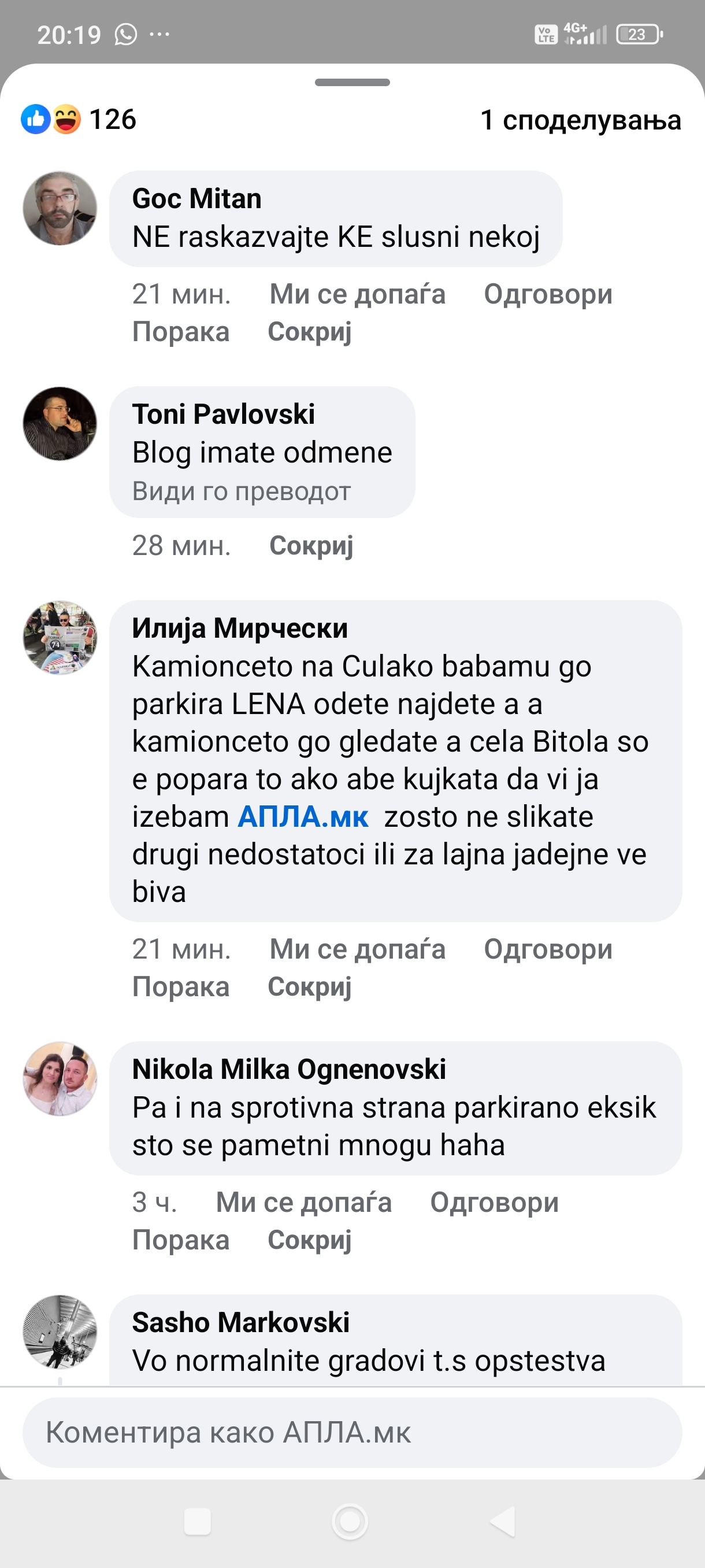Reply to Goc Mitan's comment
The height and width of the screenshot is (1568, 705).
[x=547, y=295]
